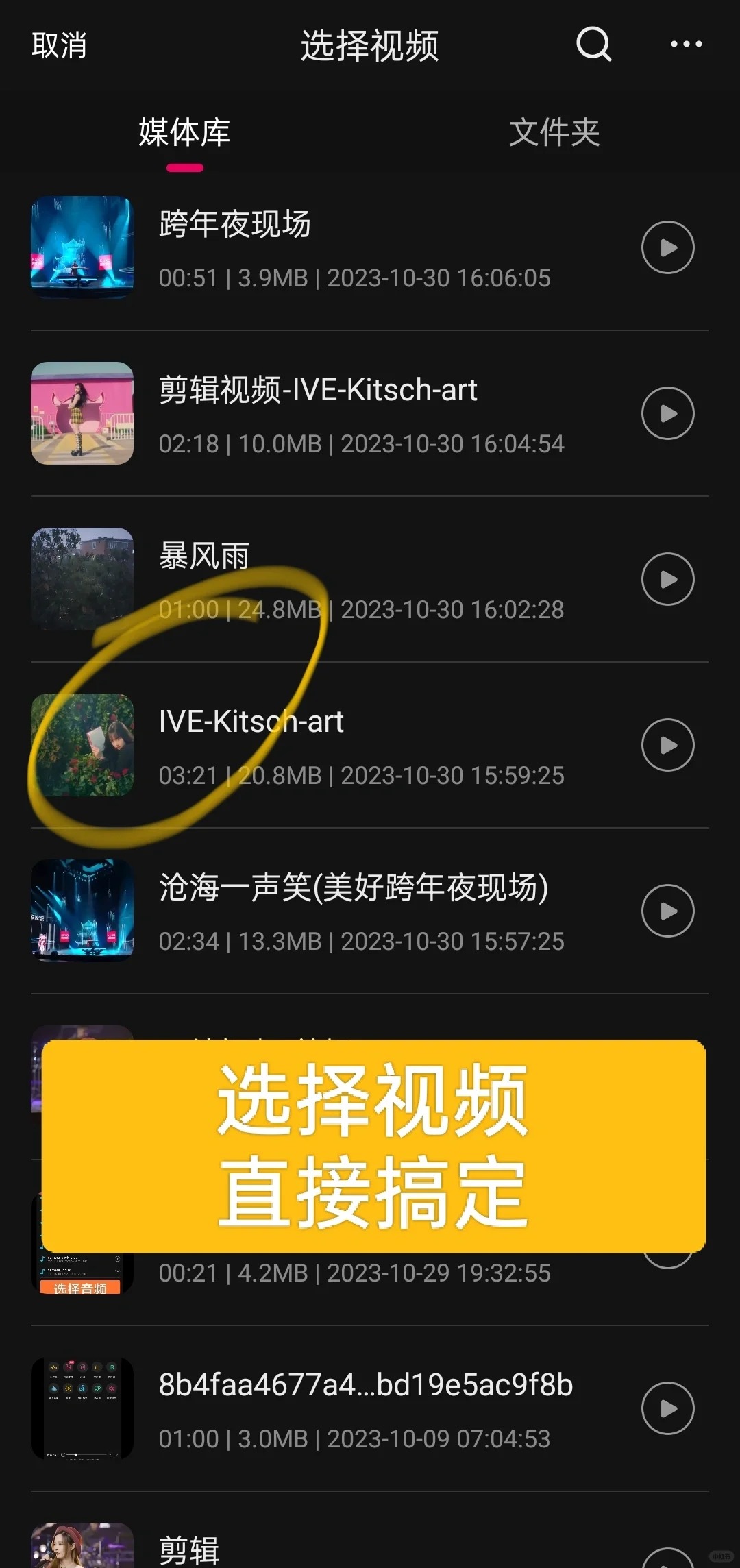Viewport: 740px width, 1568px height.
Task: Open the search magnifier icon
Action: click(593, 45)
